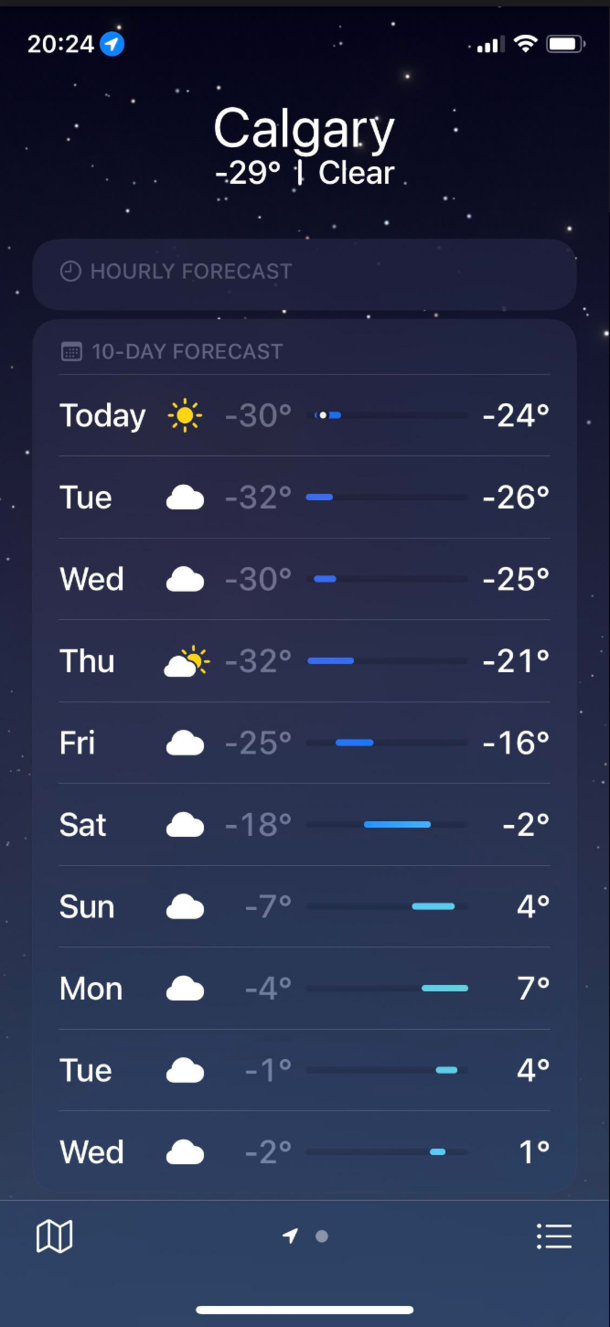The image size is (610, 1327).
Task: Open the first Tue forecast at -32°
Action: [x=304, y=497]
